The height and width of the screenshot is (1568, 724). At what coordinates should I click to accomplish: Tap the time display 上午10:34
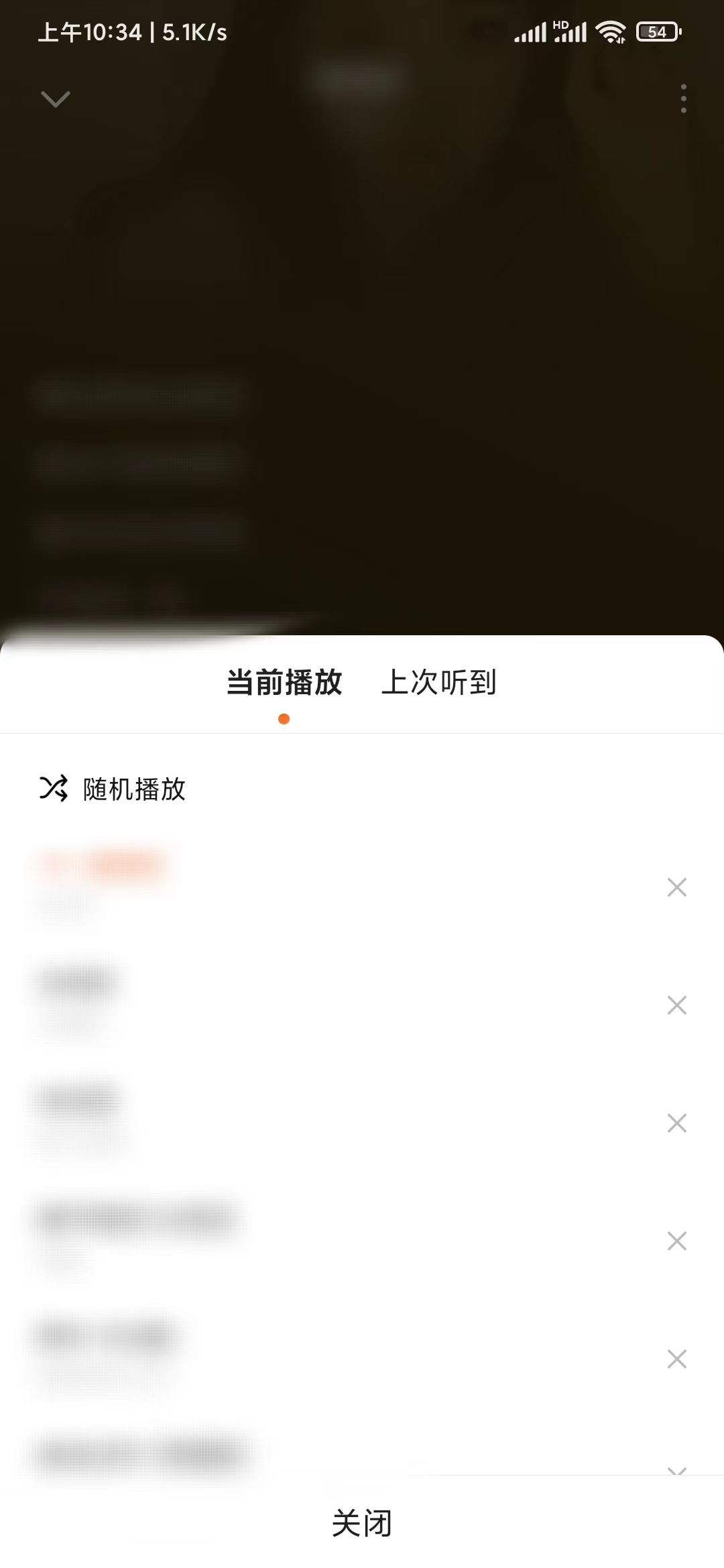(x=90, y=29)
